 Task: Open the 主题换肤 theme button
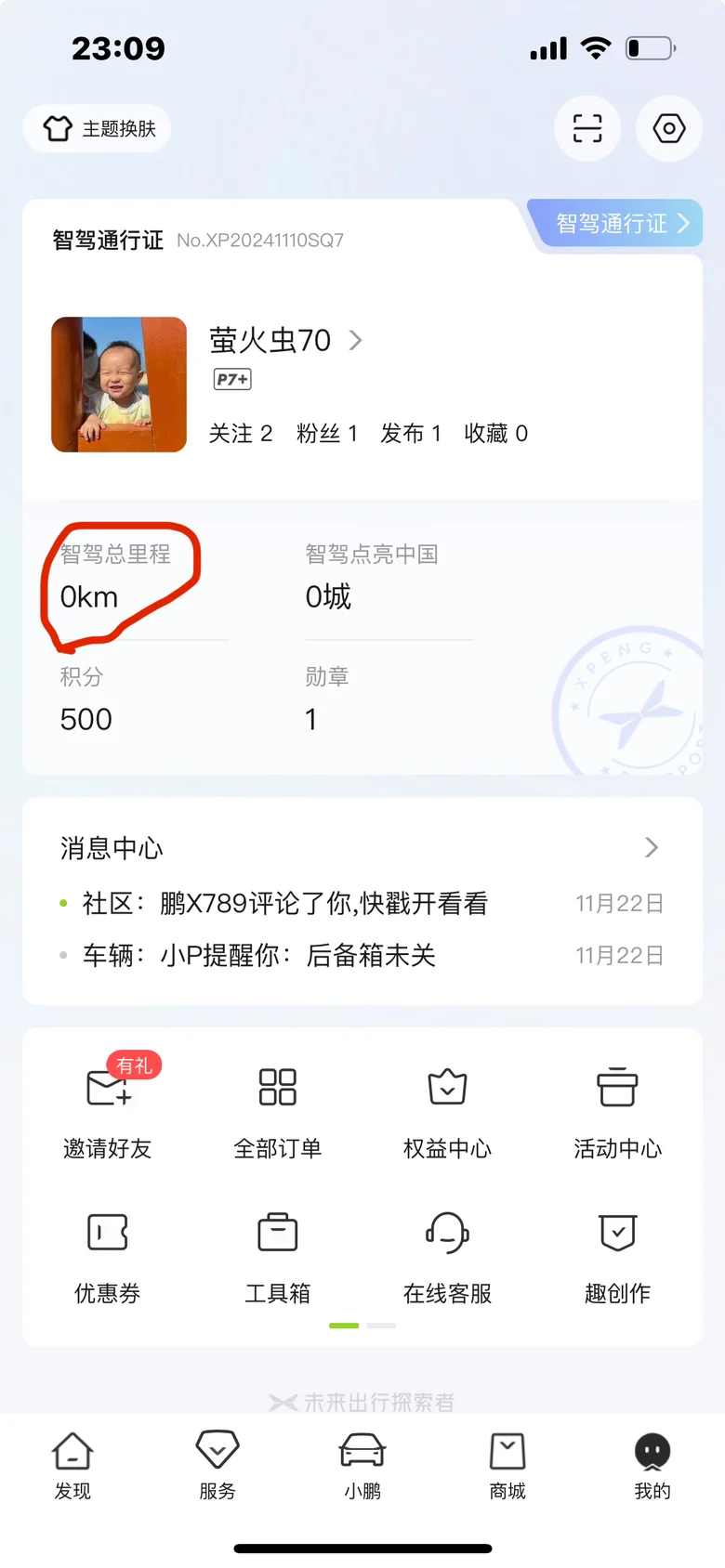tap(98, 128)
